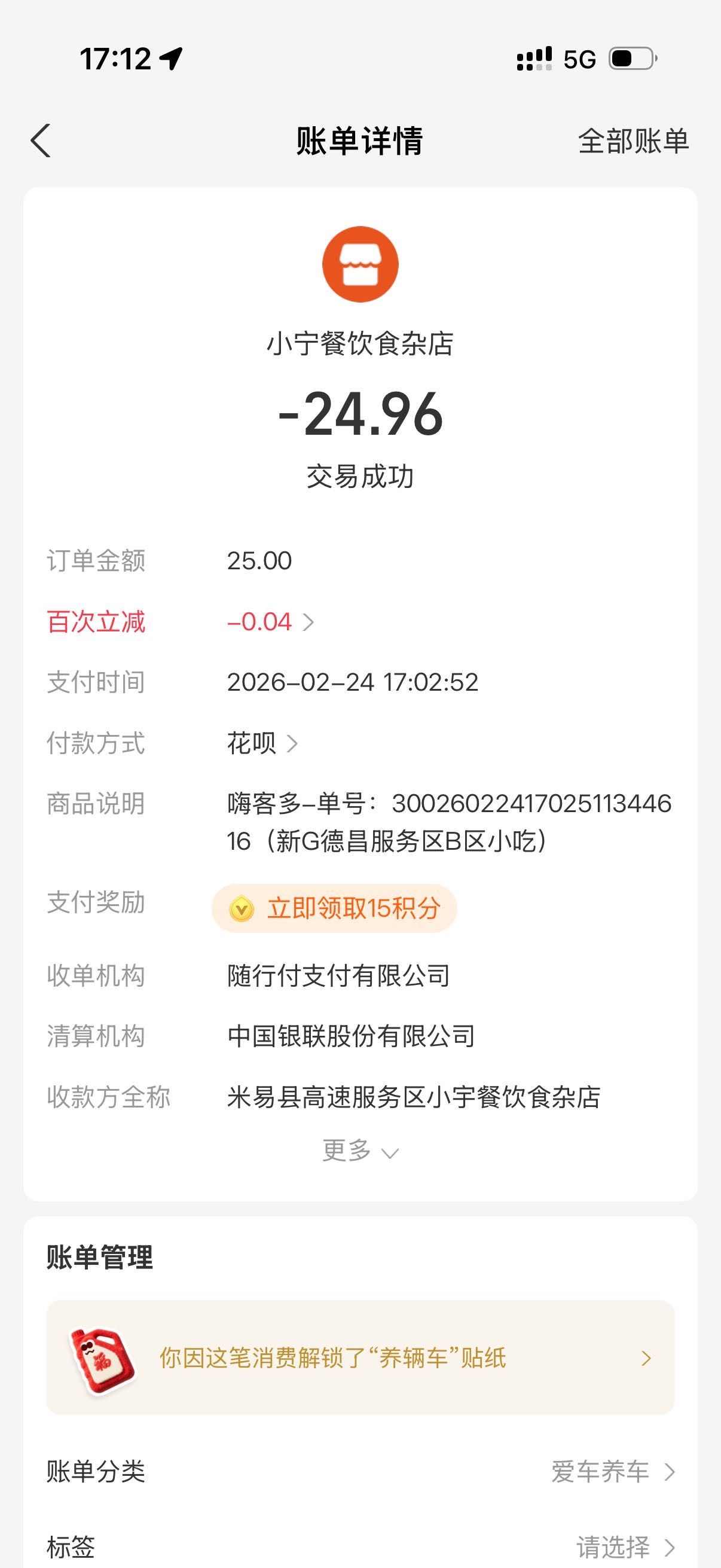Claim the 立即领取15积分 reward
This screenshot has width=721, height=1568.
(335, 908)
